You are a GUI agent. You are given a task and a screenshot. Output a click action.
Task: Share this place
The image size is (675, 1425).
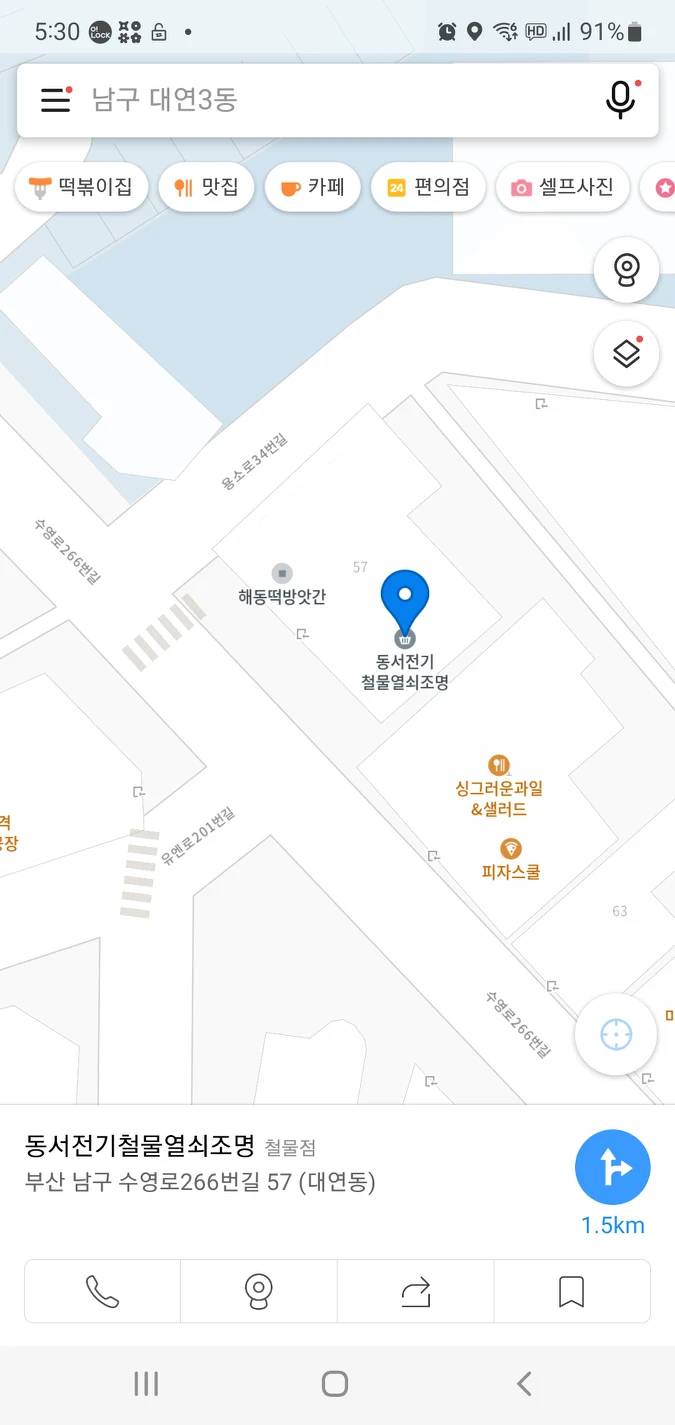coord(415,1291)
